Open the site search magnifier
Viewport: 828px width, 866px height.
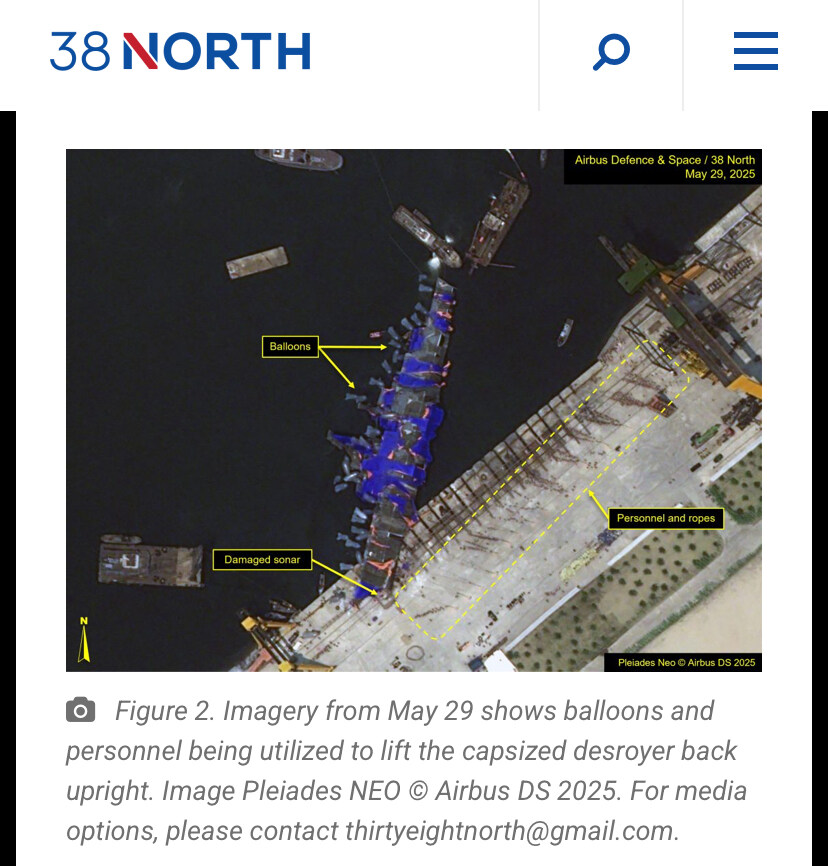[611, 51]
